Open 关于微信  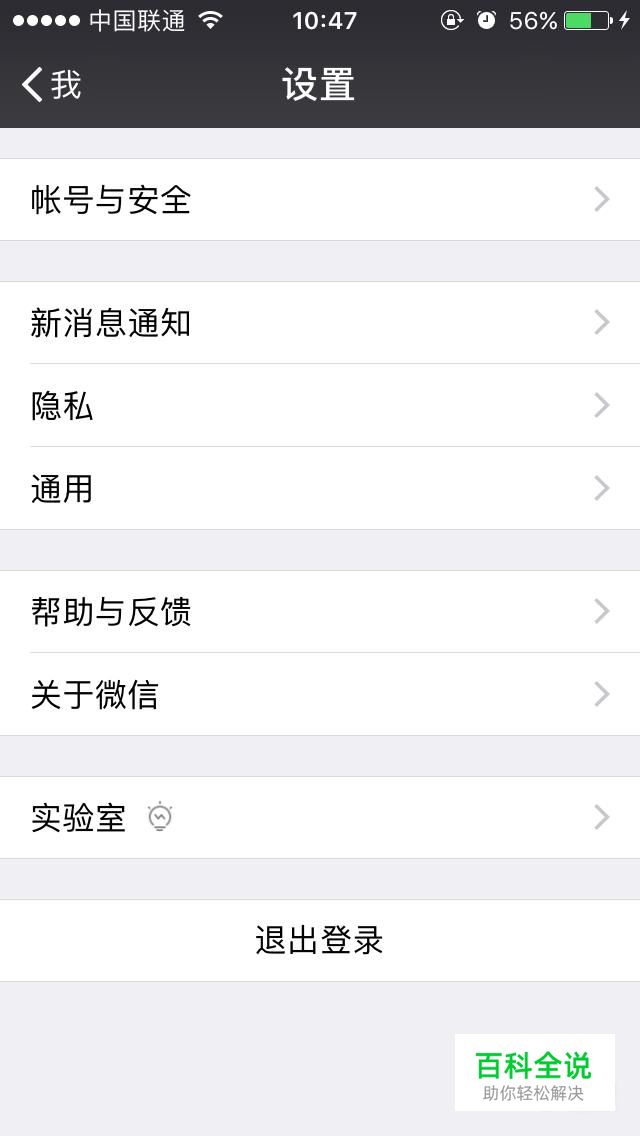[x=320, y=694]
